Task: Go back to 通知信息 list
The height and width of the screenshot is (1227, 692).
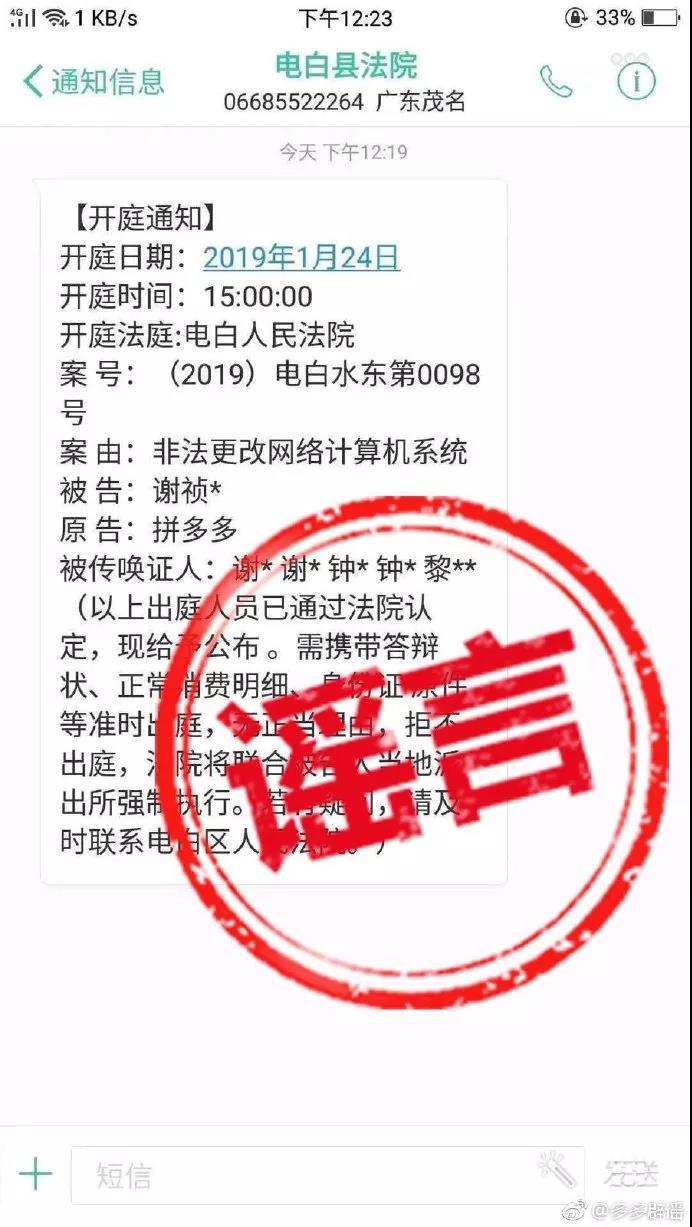Action: coord(92,82)
